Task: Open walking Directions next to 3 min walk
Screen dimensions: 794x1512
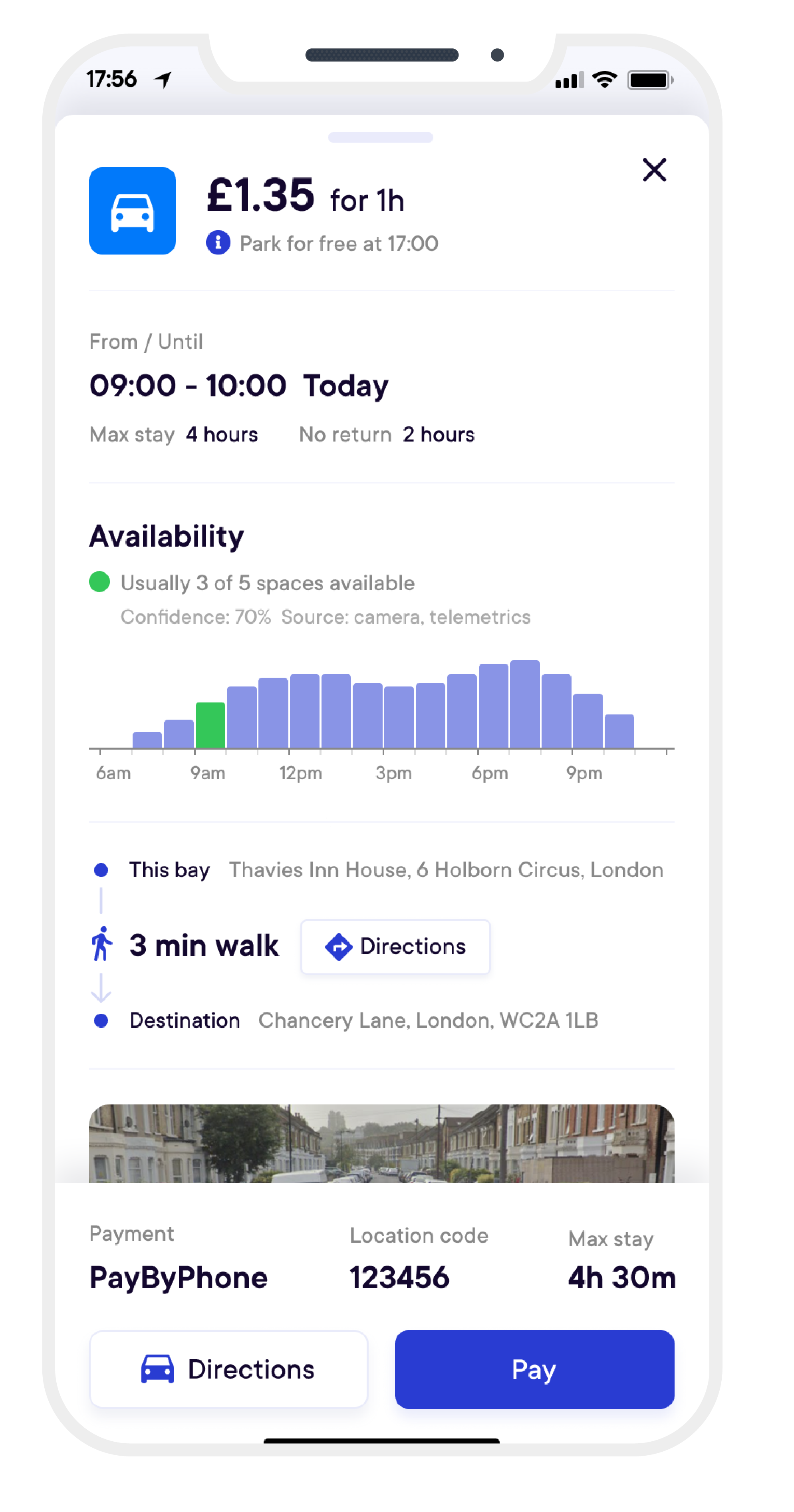Action: point(395,946)
